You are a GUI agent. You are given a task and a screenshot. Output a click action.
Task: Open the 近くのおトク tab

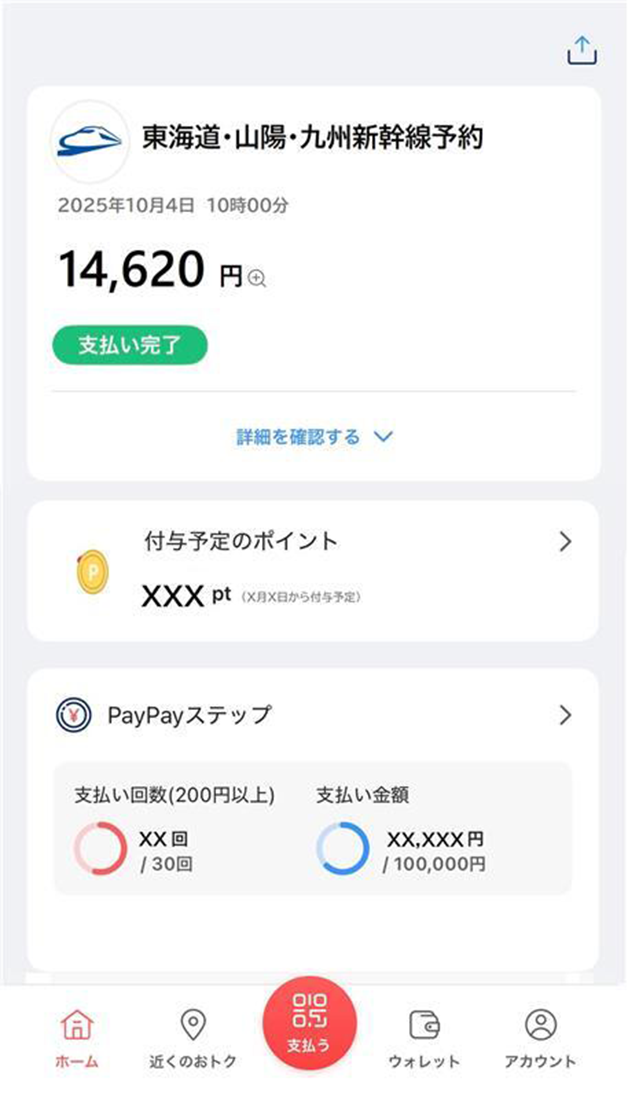(x=192, y=1038)
